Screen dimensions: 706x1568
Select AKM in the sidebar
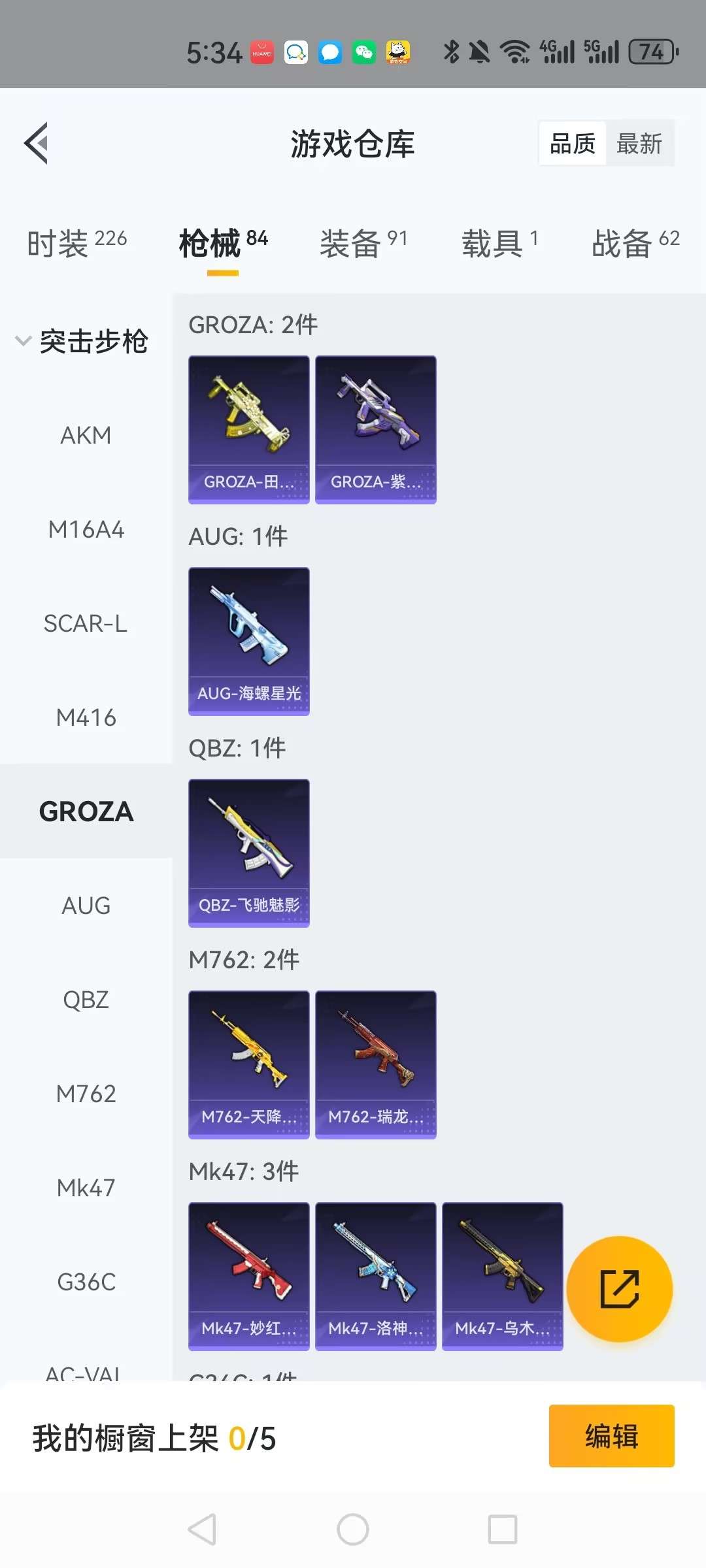coord(86,435)
